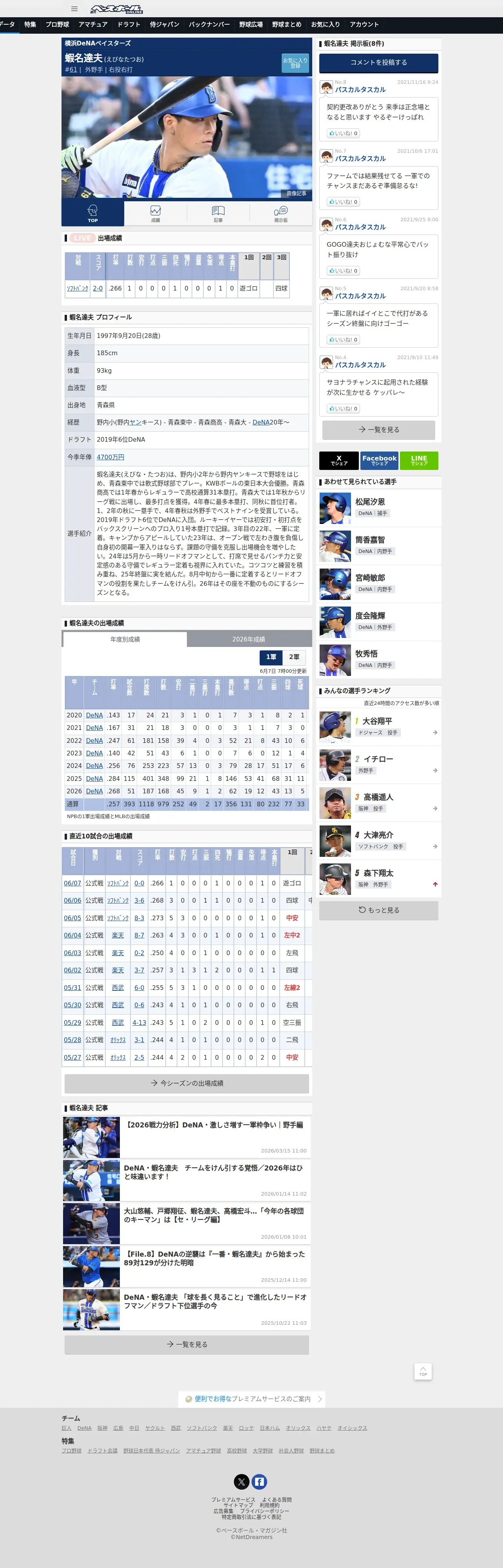The height and width of the screenshot is (1568, 503).
Task: View 今シーズンの出場成績
Action: coord(187,1084)
